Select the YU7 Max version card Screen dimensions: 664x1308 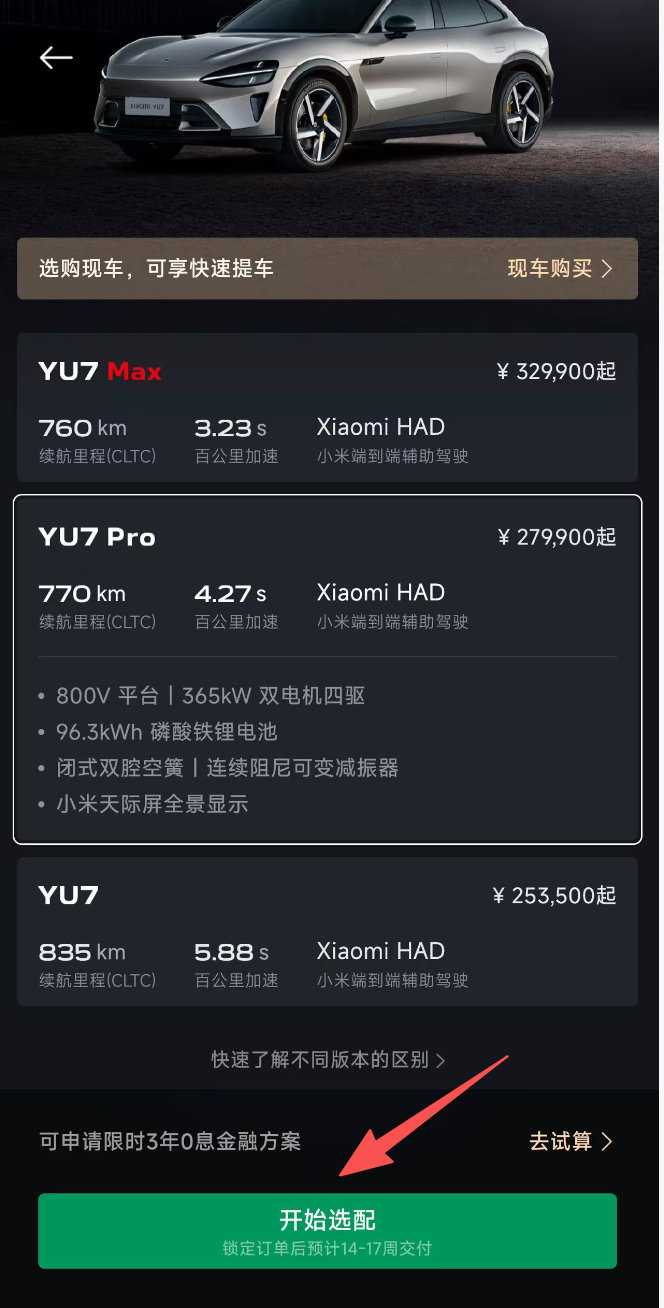pos(327,407)
